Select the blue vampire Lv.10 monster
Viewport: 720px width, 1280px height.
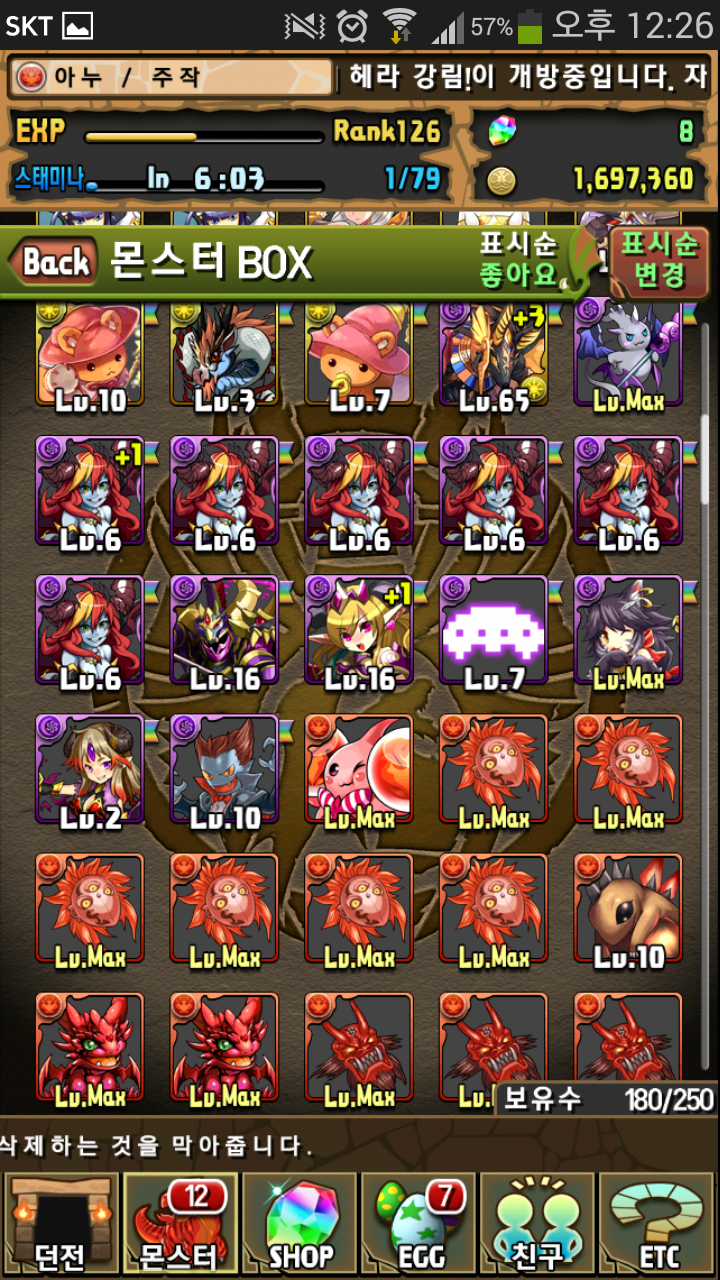(x=224, y=773)
